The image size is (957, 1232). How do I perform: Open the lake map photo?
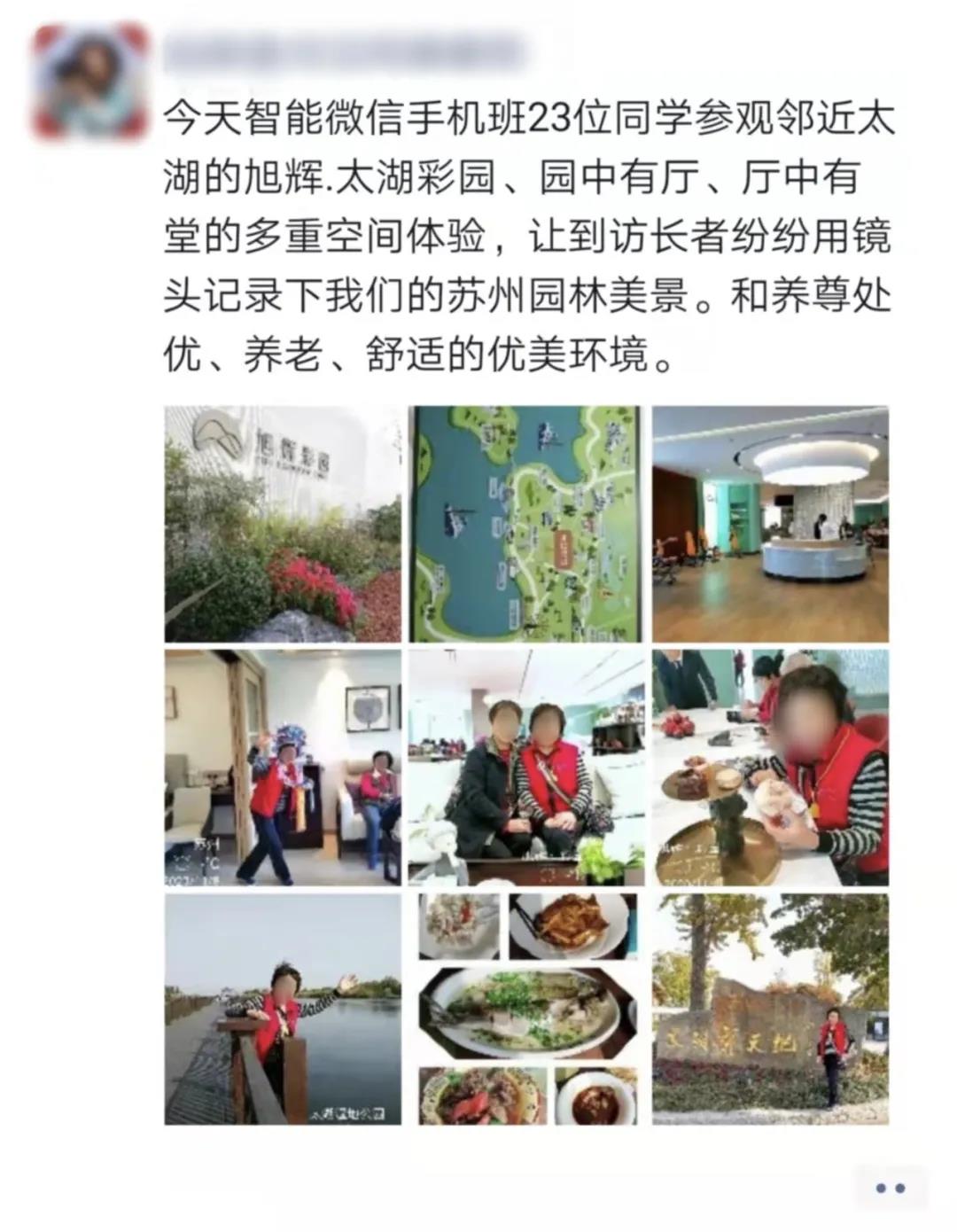(x=526, y=524)
